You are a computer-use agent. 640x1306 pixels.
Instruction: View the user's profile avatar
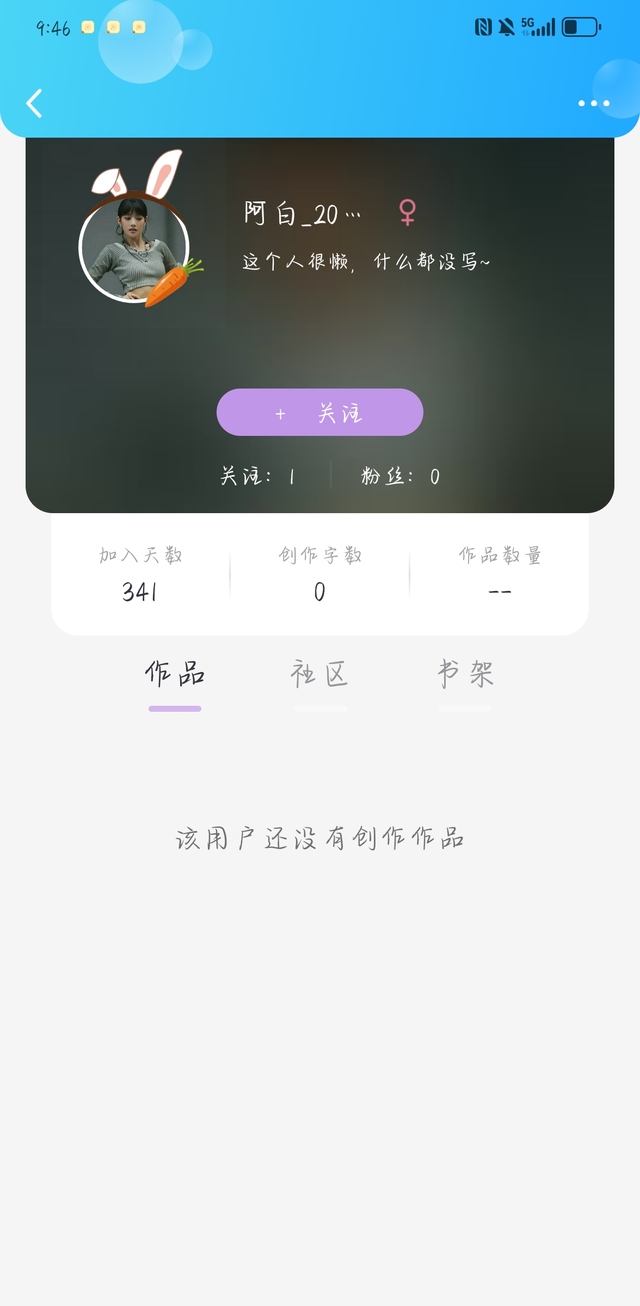tap(132, 250)
